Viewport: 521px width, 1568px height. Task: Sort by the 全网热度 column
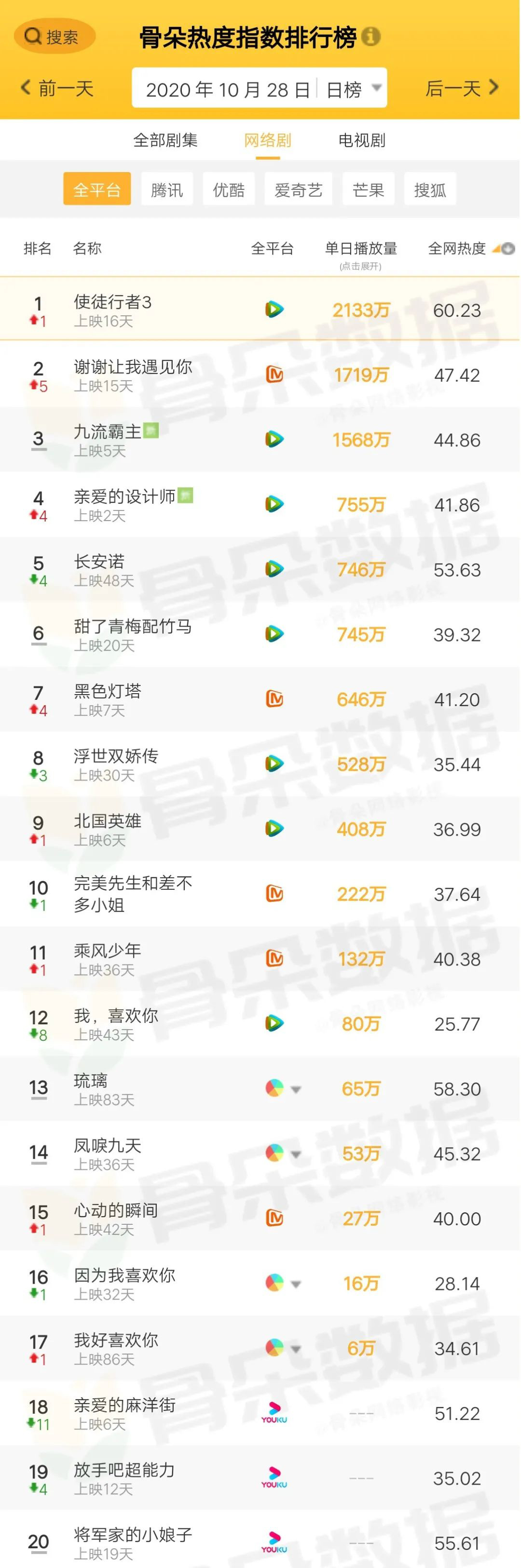470,248
